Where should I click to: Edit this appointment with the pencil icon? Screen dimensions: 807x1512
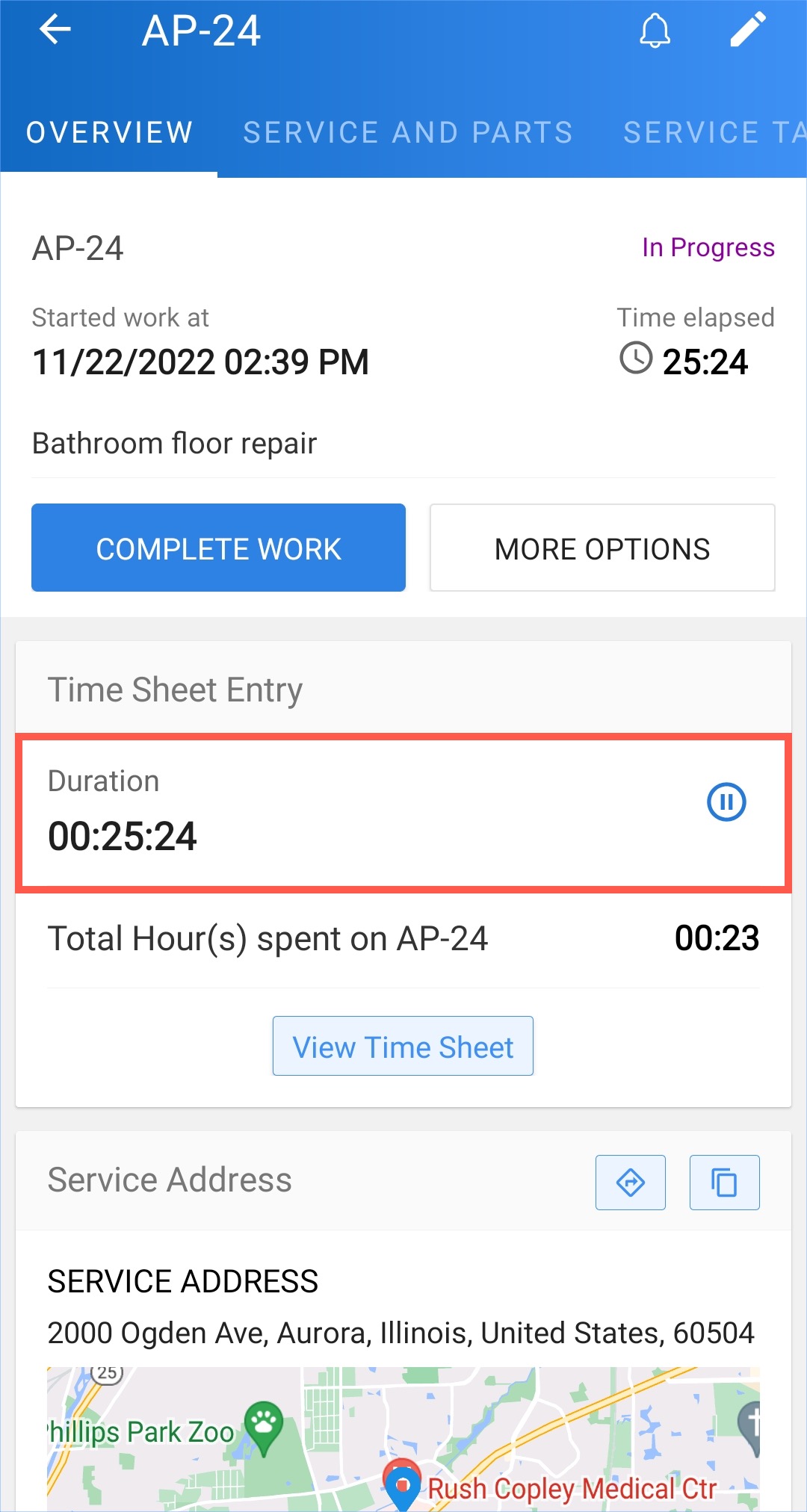click(x=747, y=30)
